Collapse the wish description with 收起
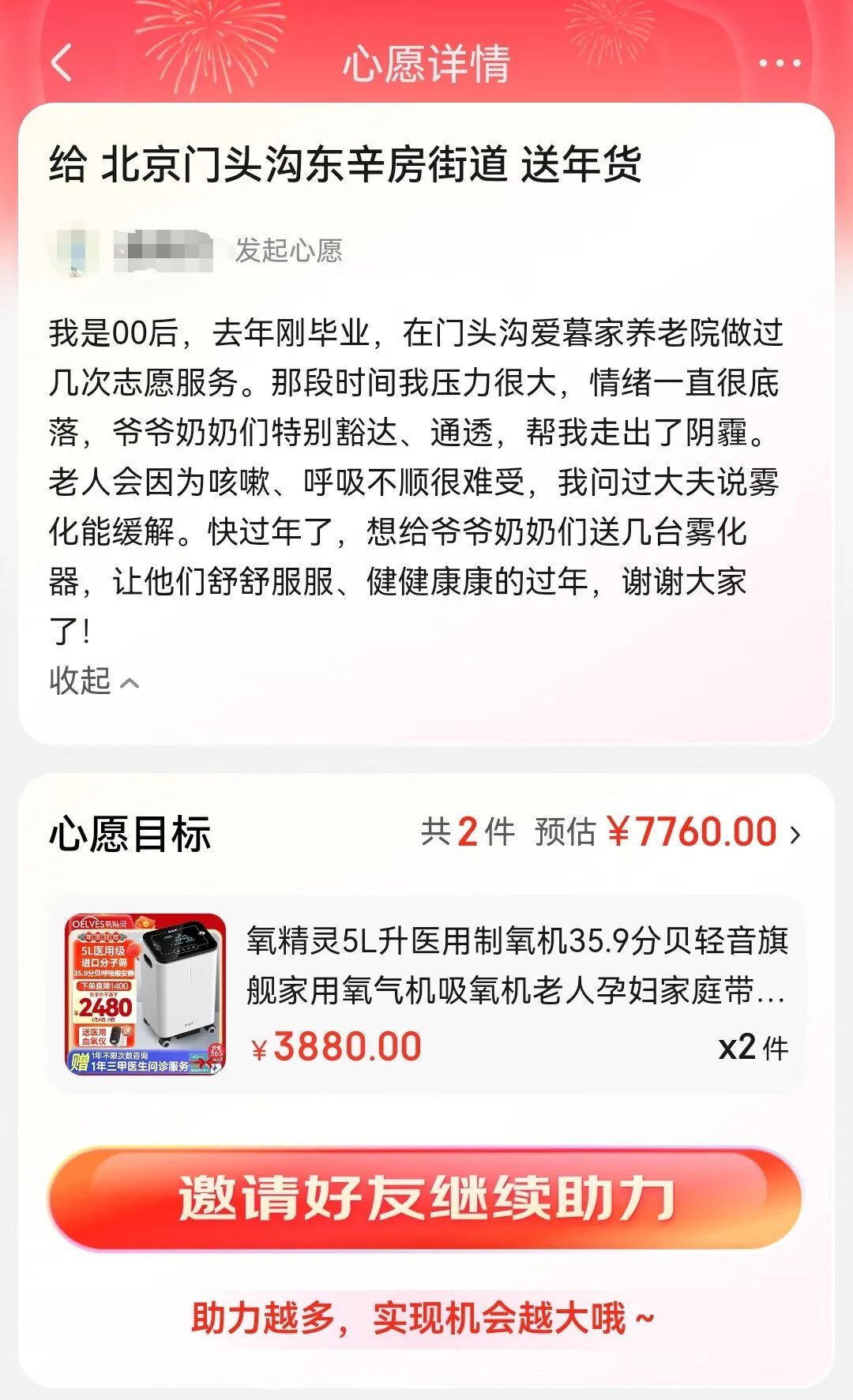The image size is (853, 1400). tap(93, 681)
